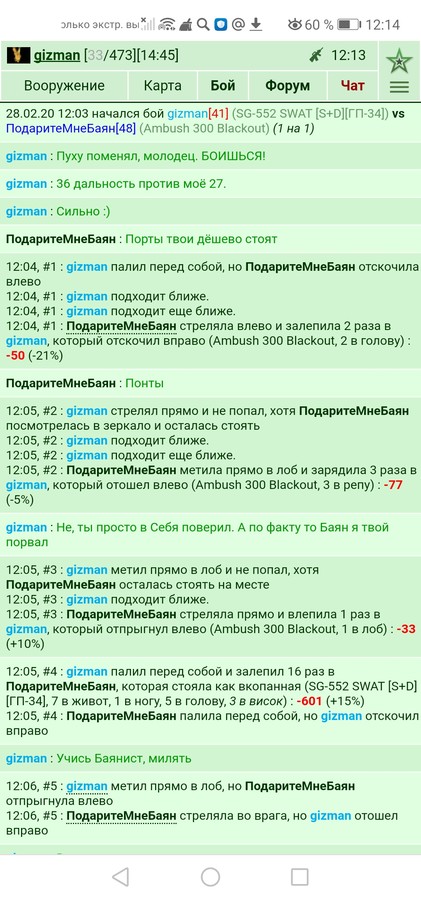421x900 pixels.
Task: Open the hamburger menu
Action: (x=399, y=87)
